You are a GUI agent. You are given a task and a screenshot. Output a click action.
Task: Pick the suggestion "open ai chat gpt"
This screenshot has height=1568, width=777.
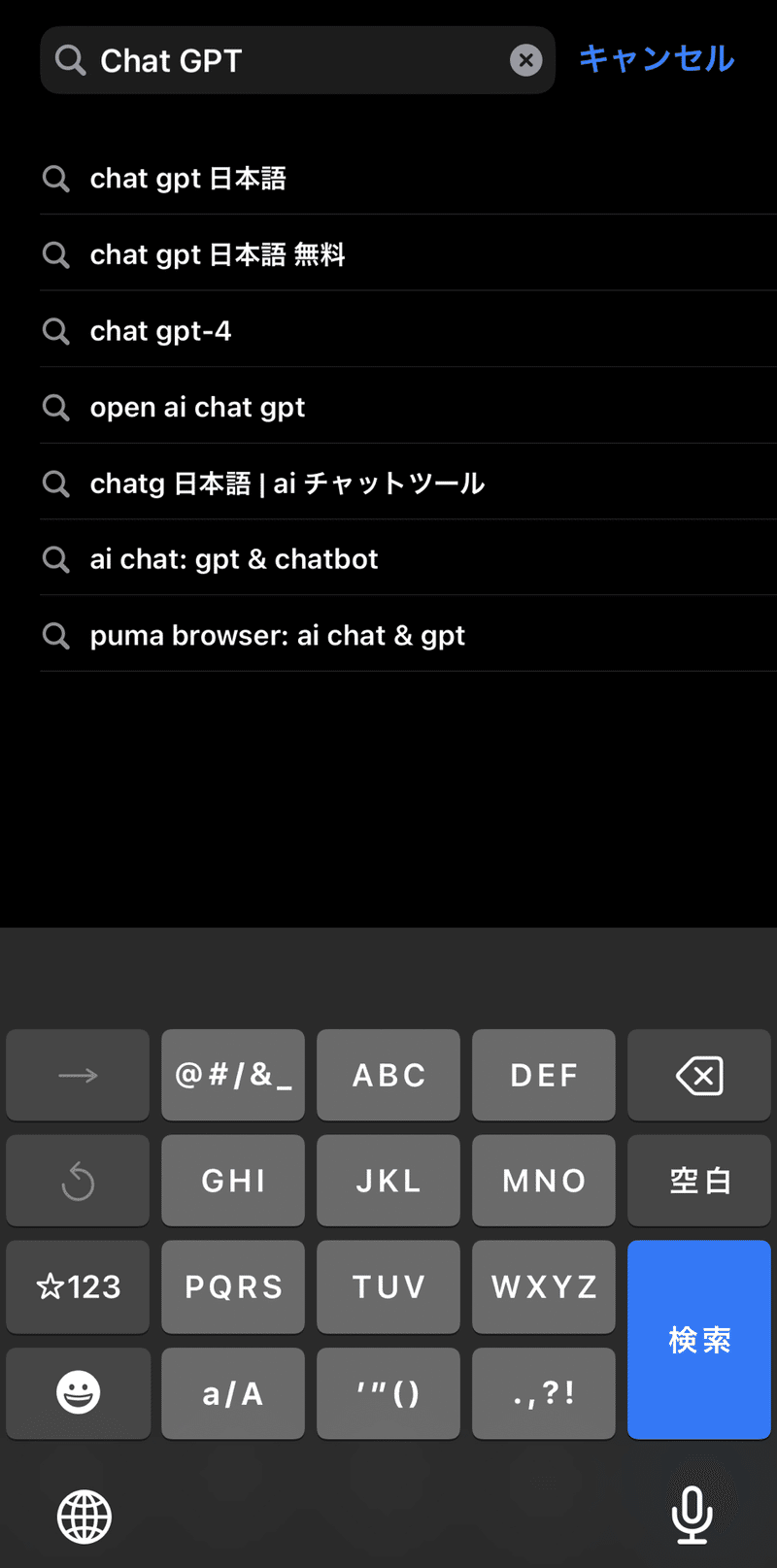pos(408,407)
